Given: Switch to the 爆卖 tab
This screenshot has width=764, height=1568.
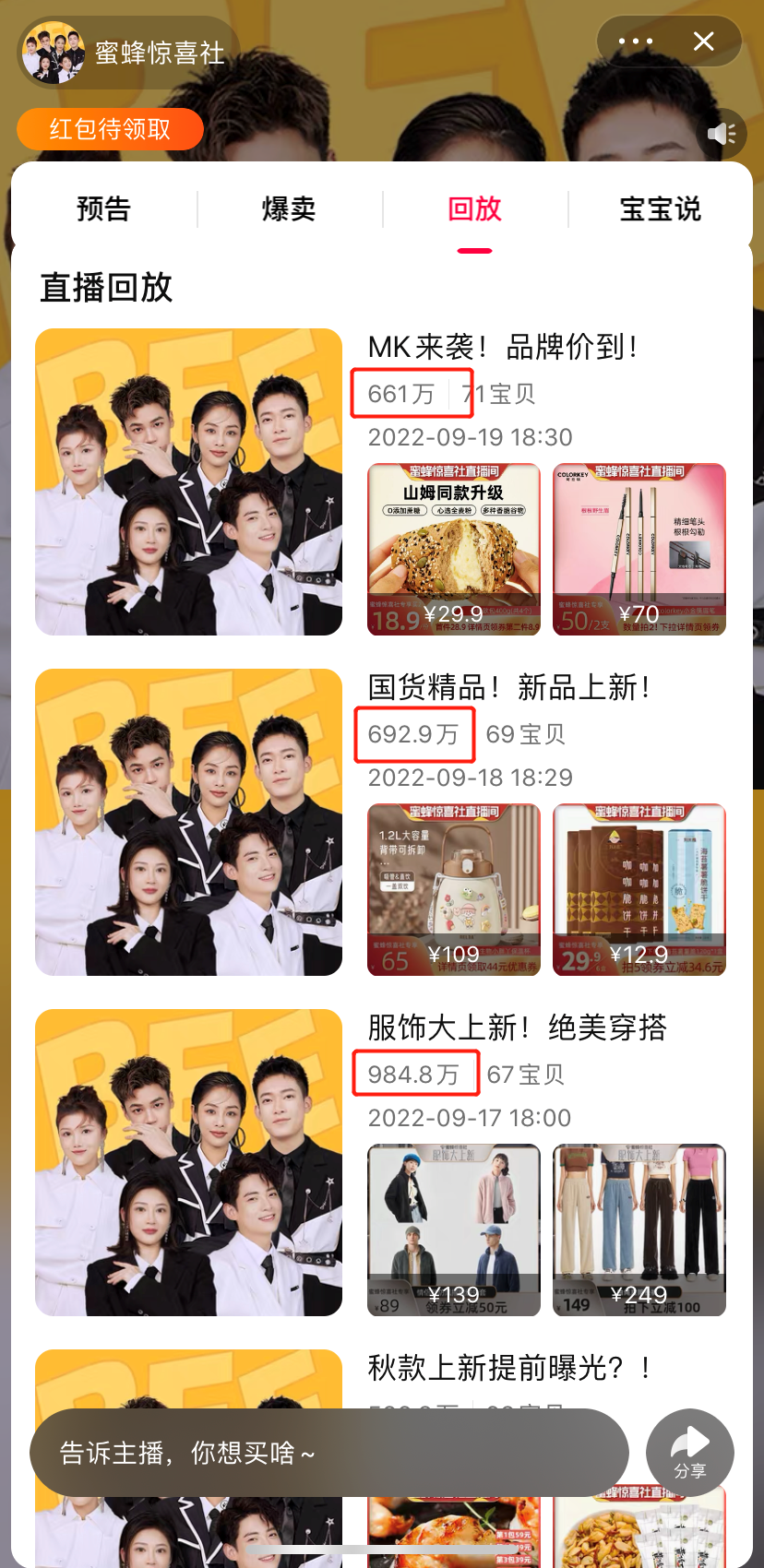Looking at the screenshot, I should point(289,209).
